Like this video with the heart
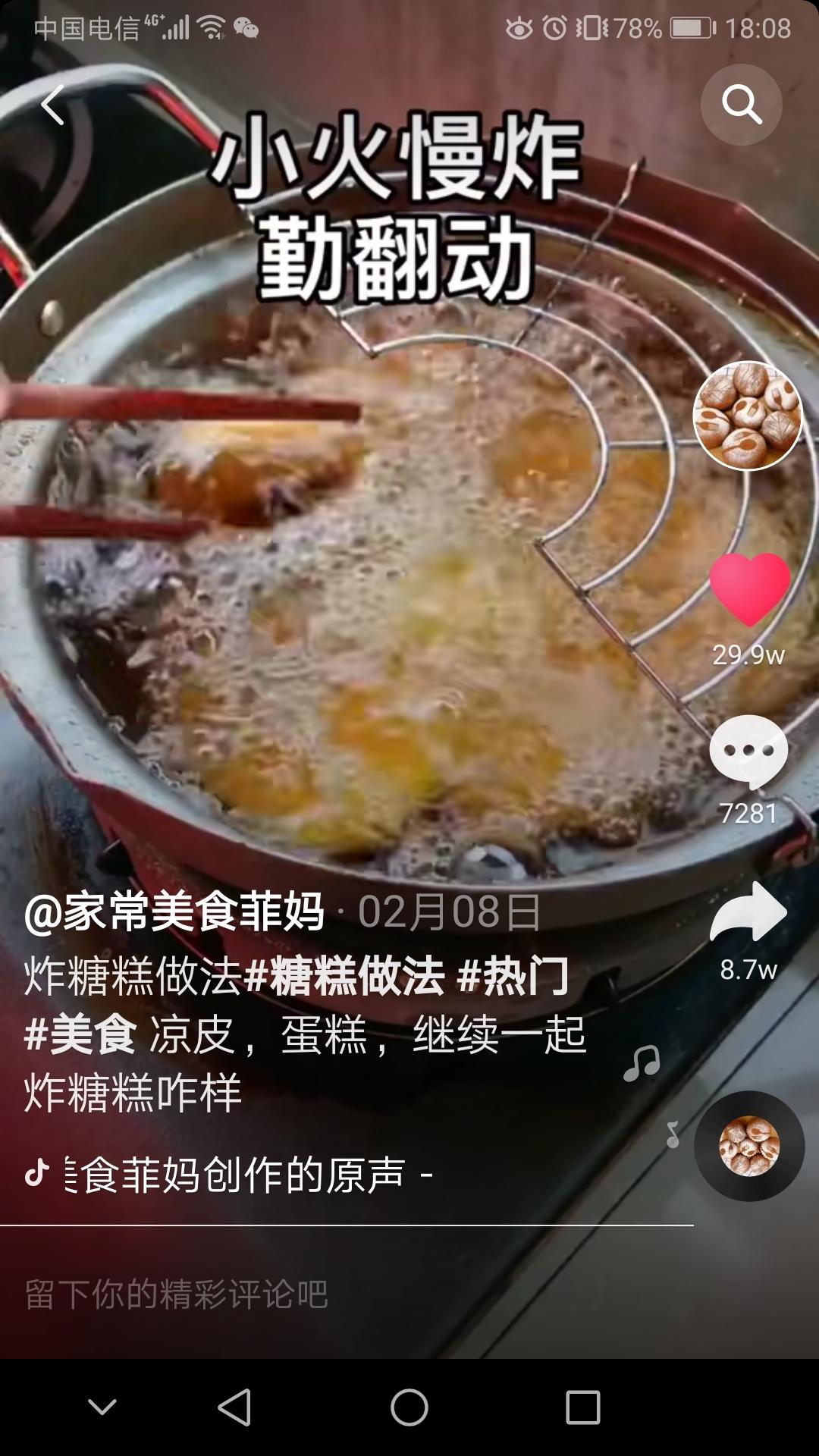 click(x=749, y=588)
